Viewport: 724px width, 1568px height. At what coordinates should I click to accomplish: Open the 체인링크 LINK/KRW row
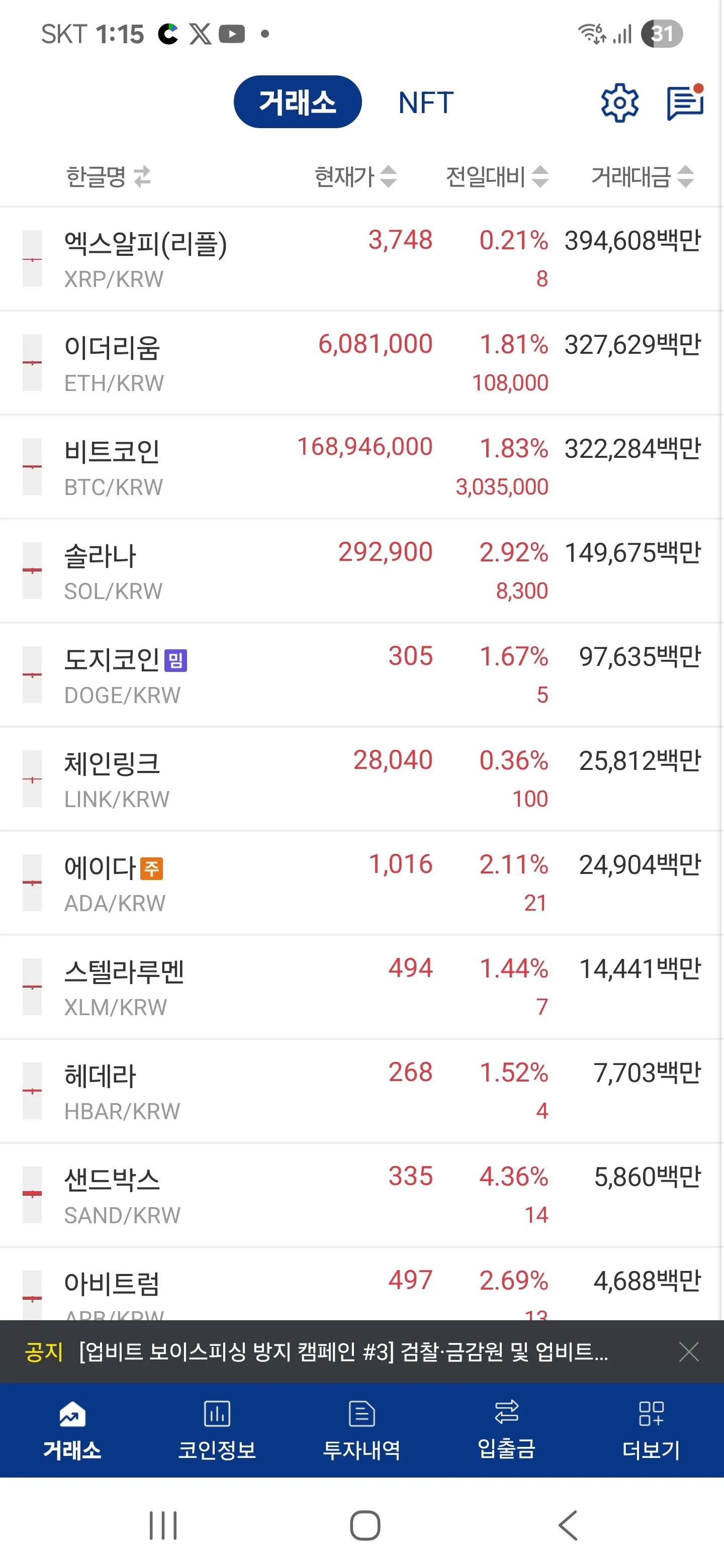click(361, 779)
